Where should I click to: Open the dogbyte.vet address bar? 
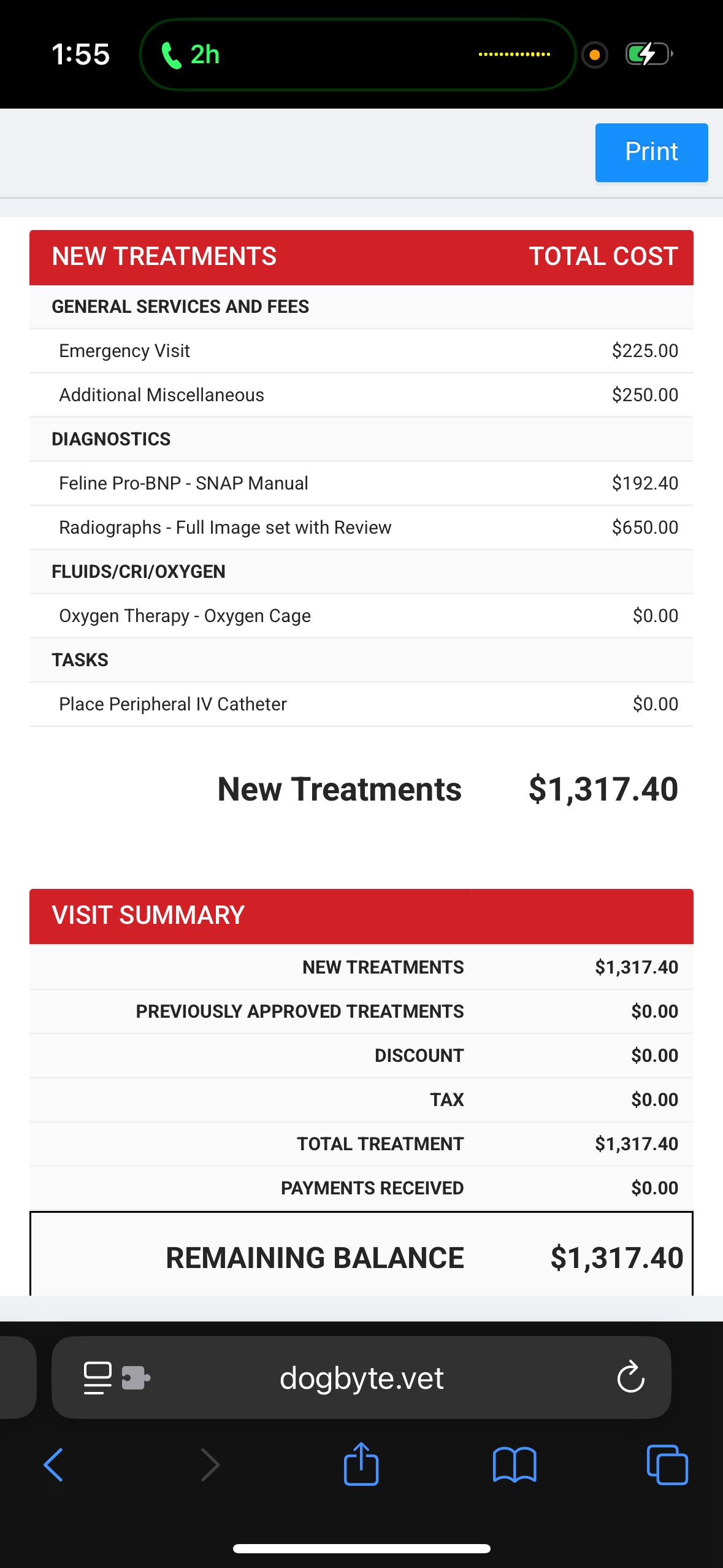361,1378
